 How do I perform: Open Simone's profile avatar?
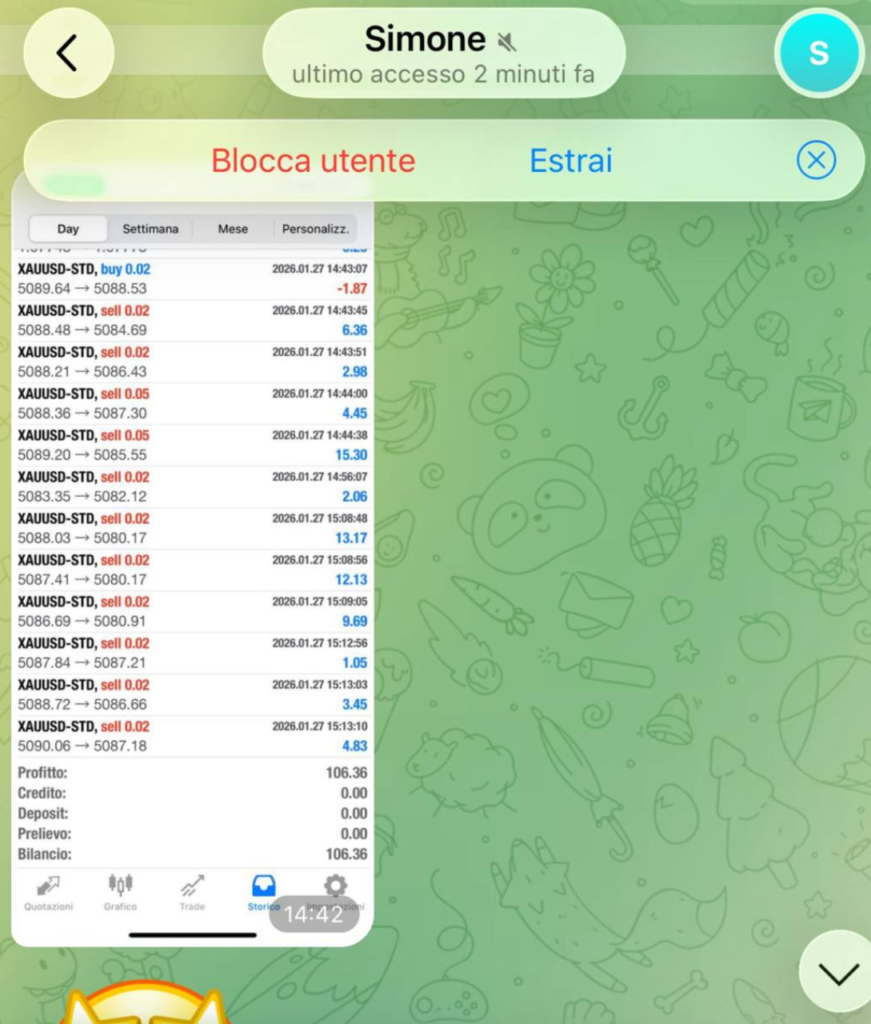(x=818, y=54)
